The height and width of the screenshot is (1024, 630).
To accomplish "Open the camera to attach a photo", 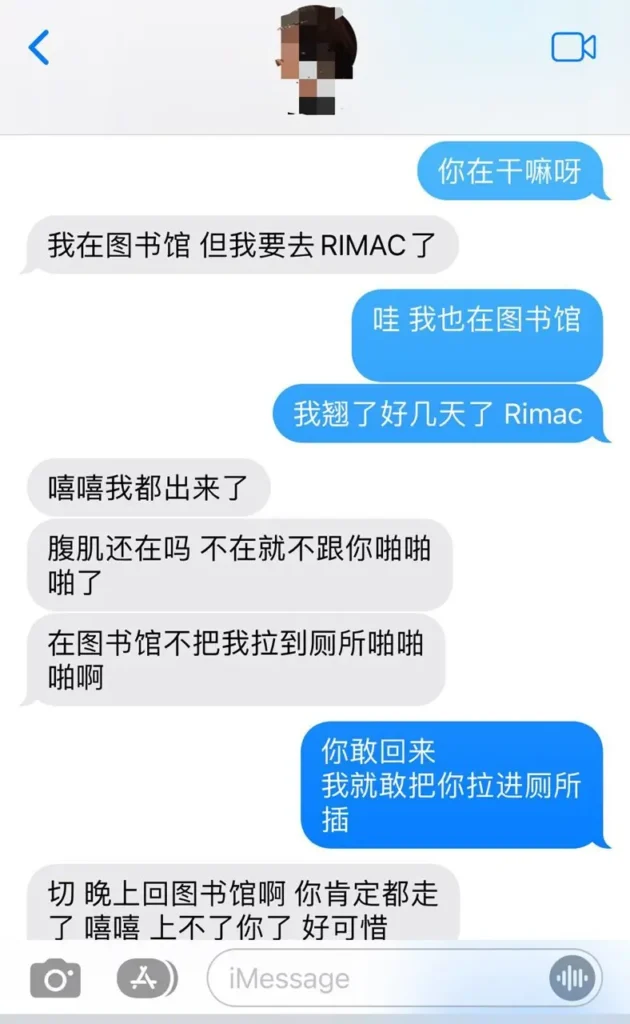I will pos(55,978).
